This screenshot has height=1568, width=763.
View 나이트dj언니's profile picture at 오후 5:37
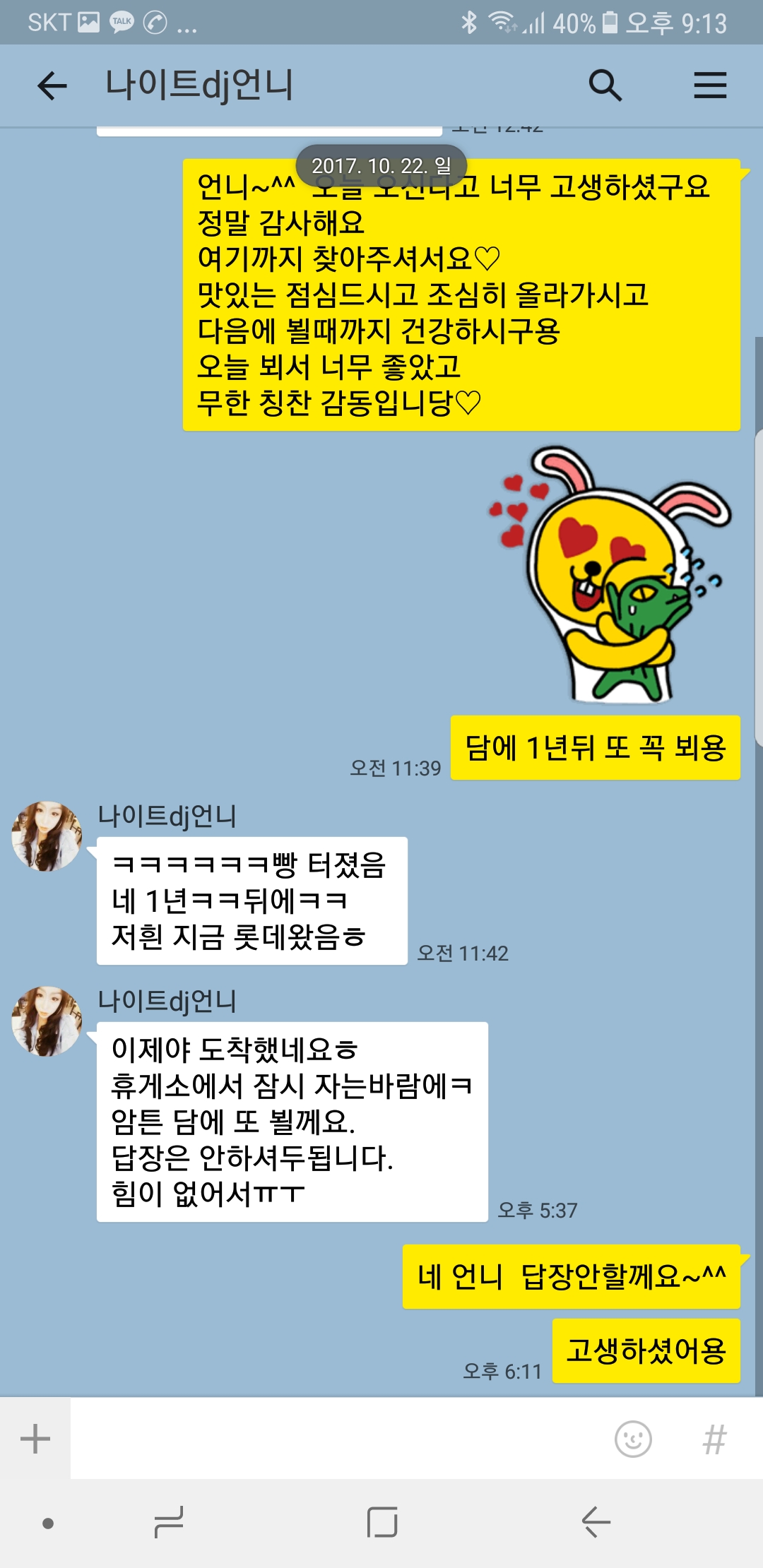click(x=47, y=1021)
